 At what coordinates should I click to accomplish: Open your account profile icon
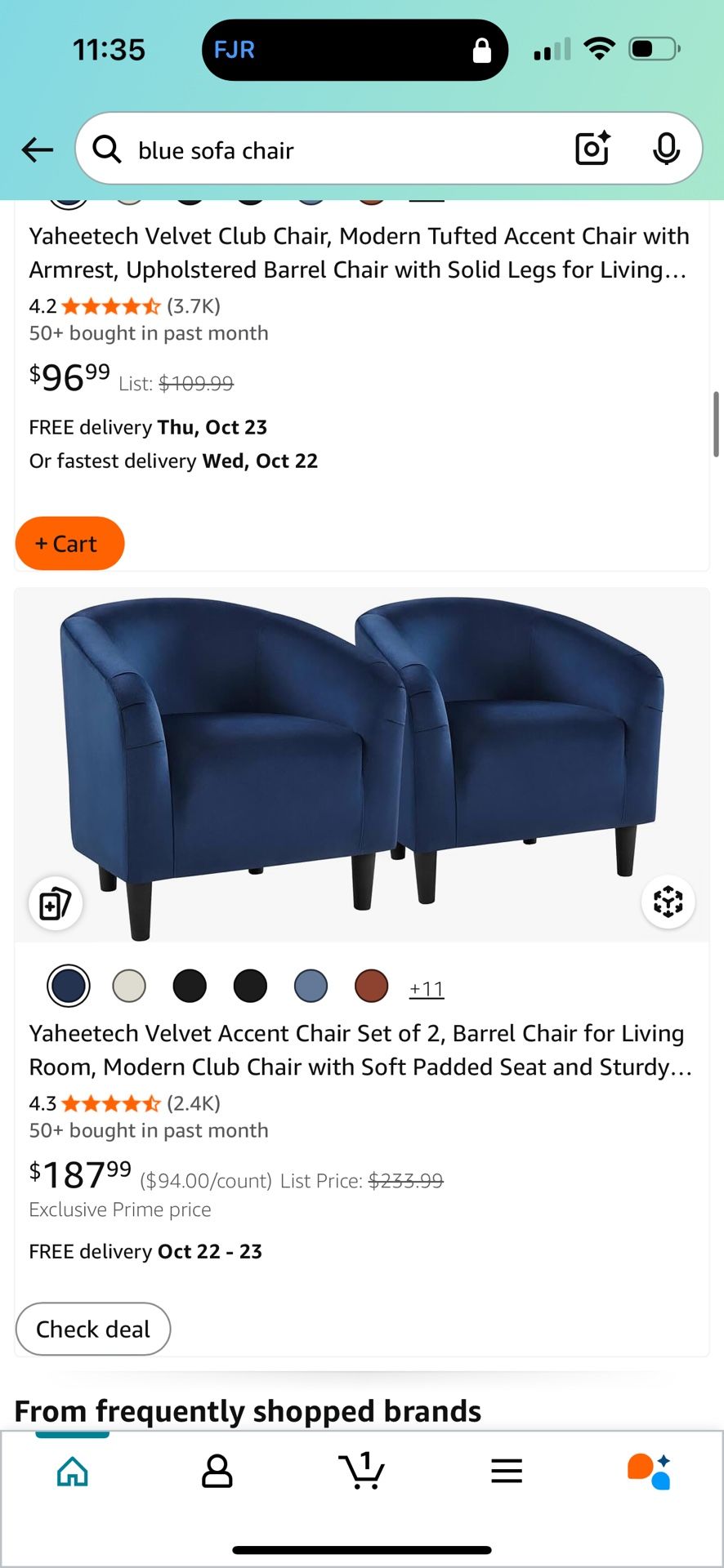tap(217, 1470)
